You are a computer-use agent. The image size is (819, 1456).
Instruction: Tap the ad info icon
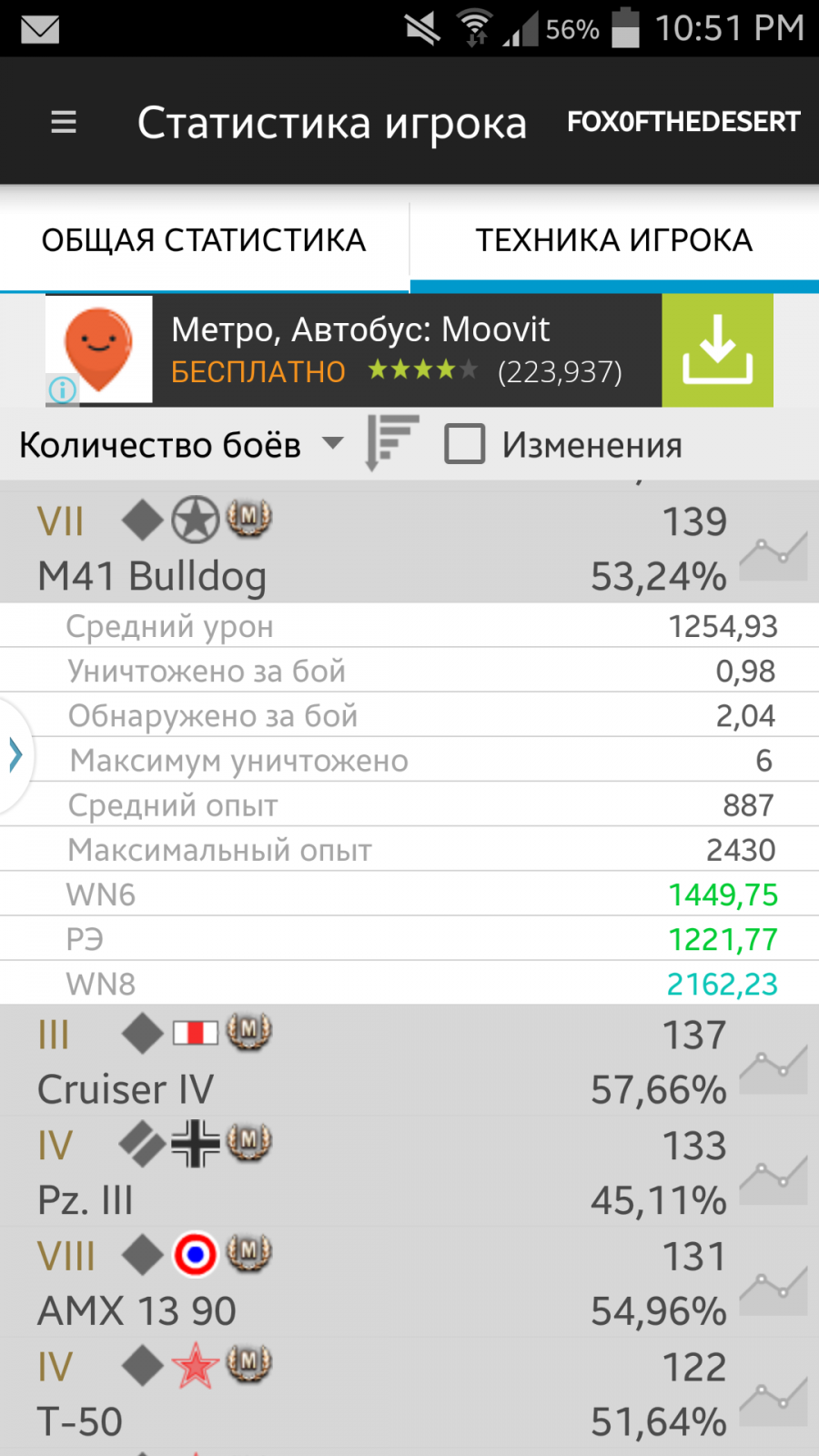[x=62, y=390]
